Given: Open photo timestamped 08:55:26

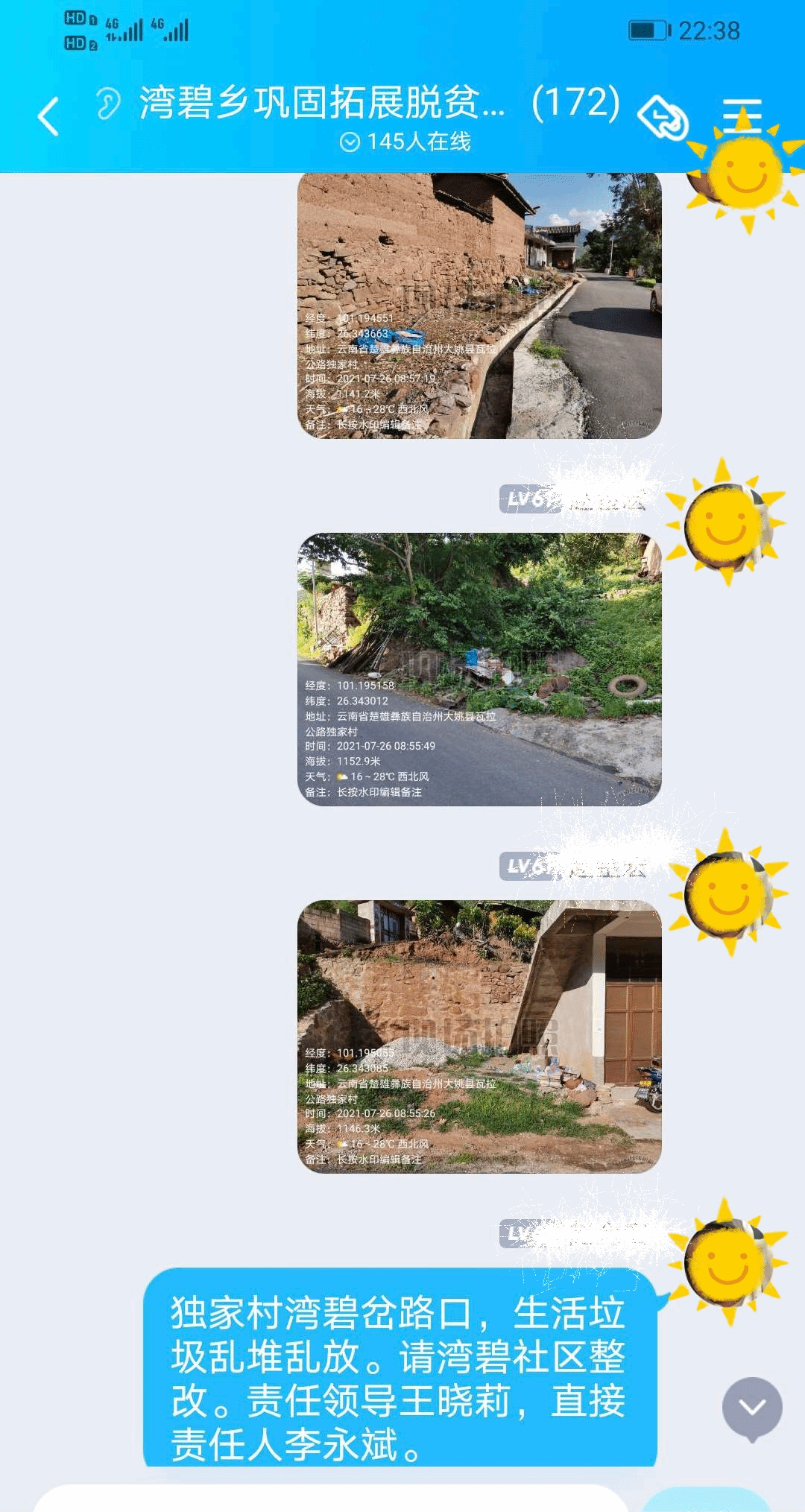Looking at the screenshot, I should (479, 1036).
